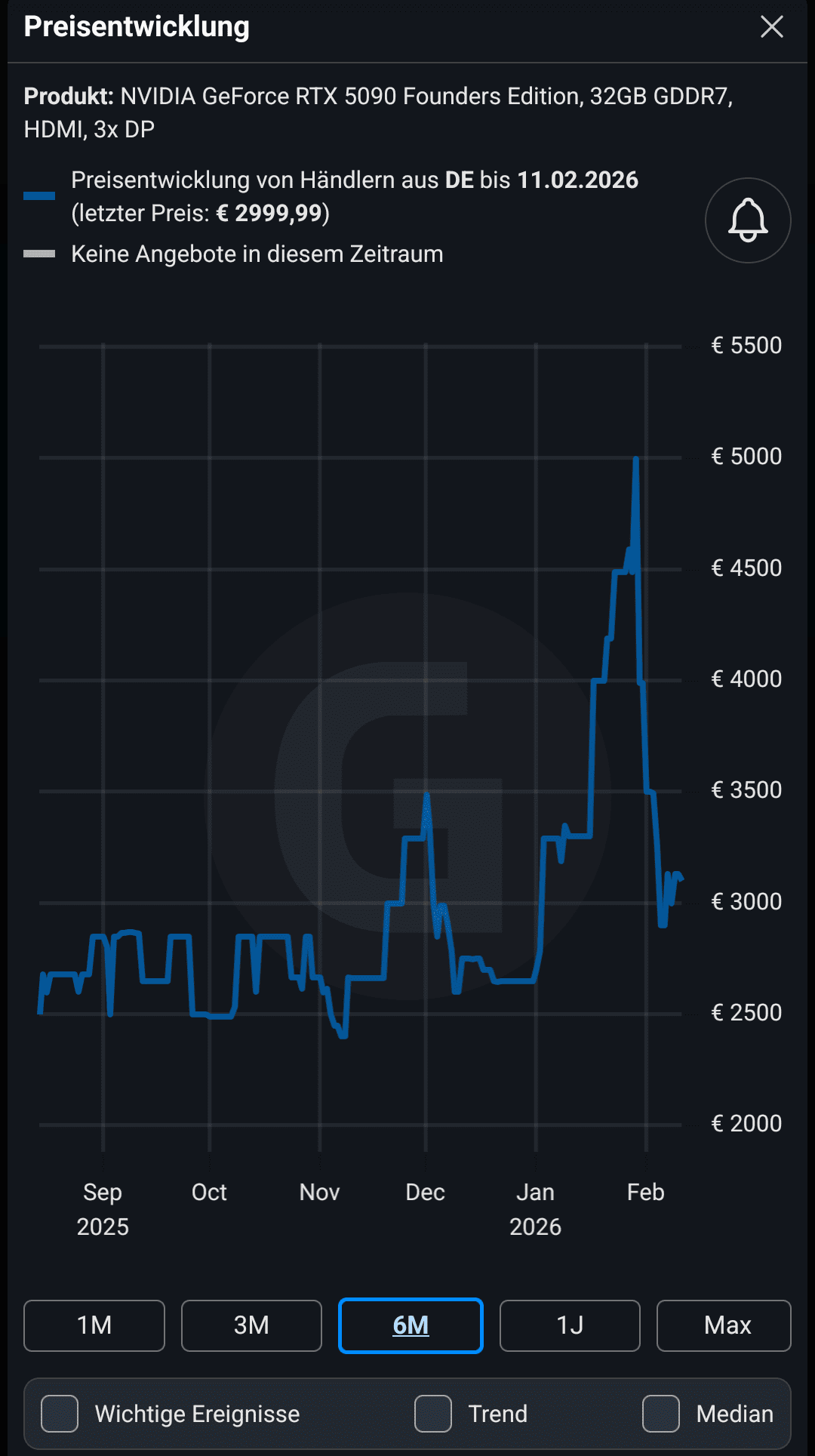Select the currently highlighted 6M range
Screen dimensions: 815x1456
411,1325
